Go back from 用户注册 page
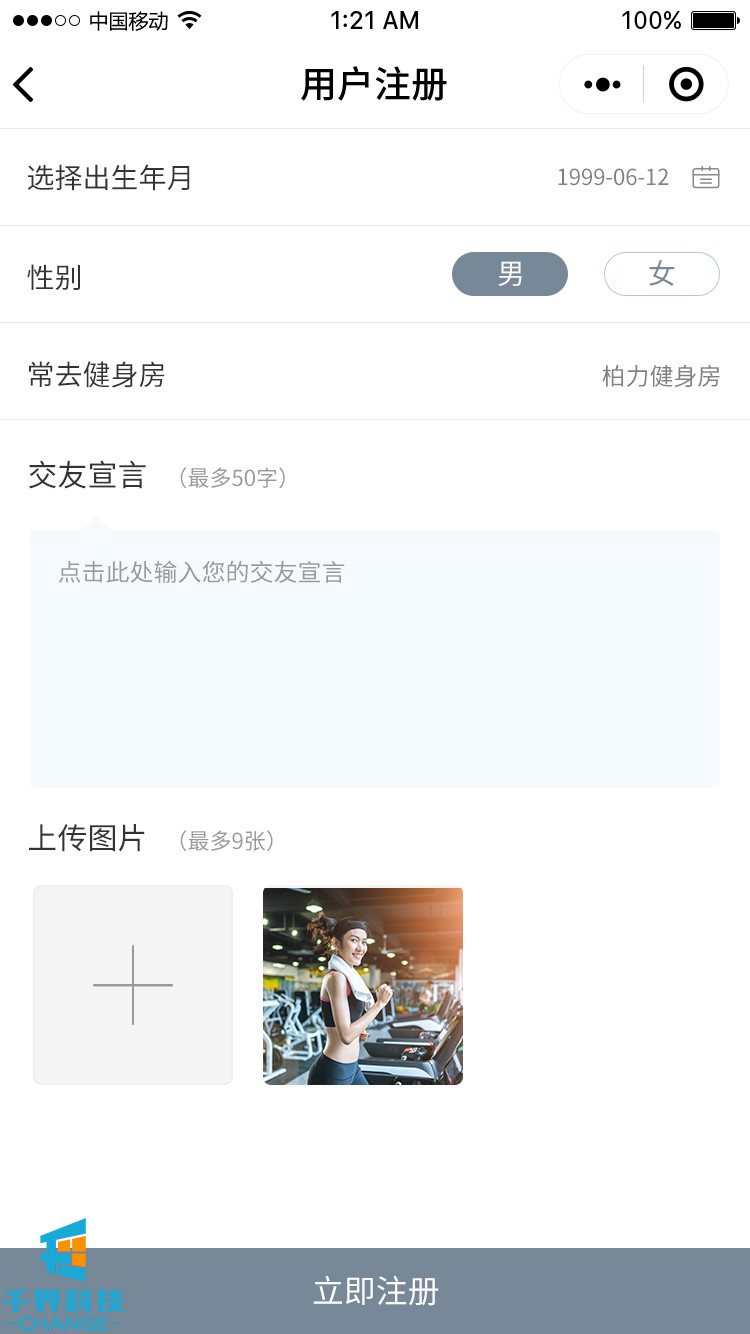The height and width of the screenshot is (1334, 750). [25, 85]
